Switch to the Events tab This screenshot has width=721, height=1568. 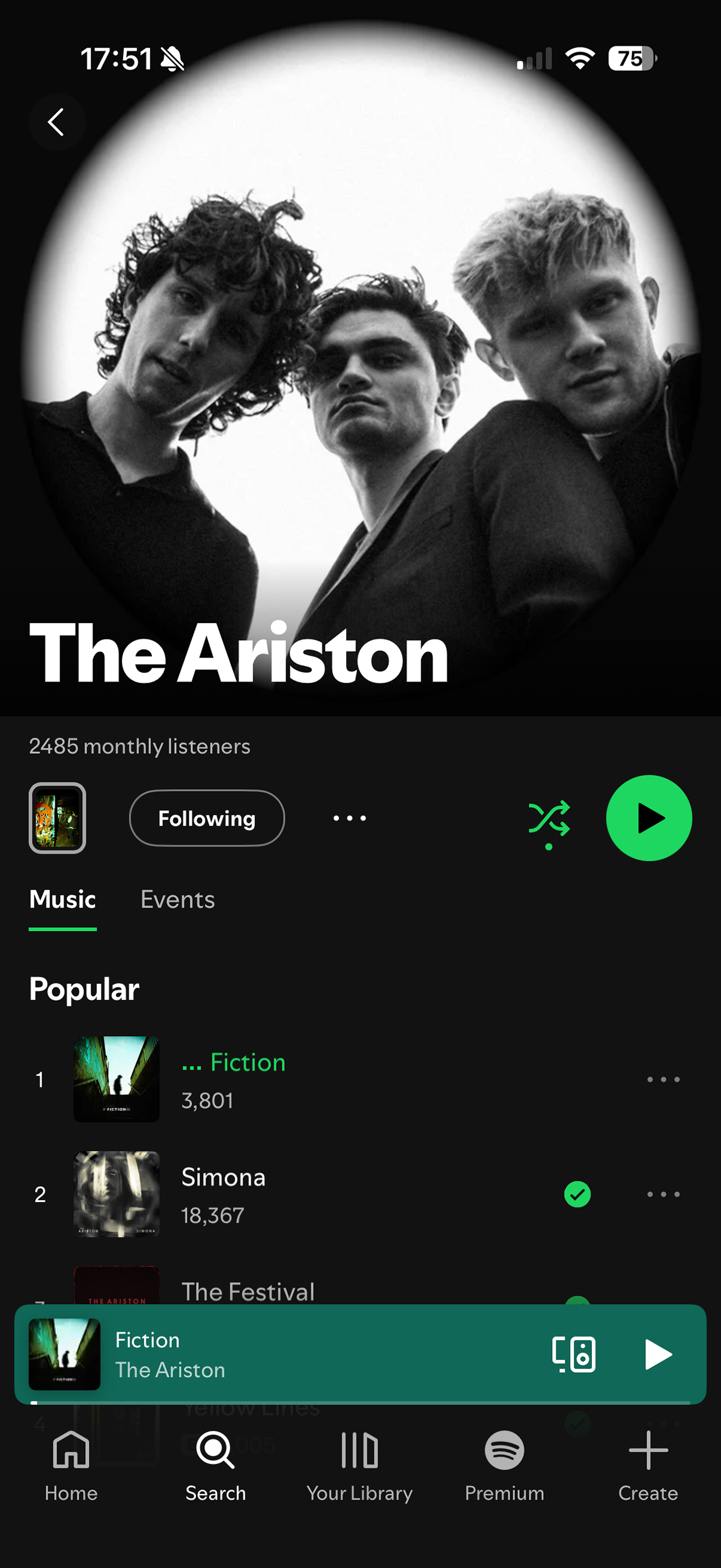[178, 900]
